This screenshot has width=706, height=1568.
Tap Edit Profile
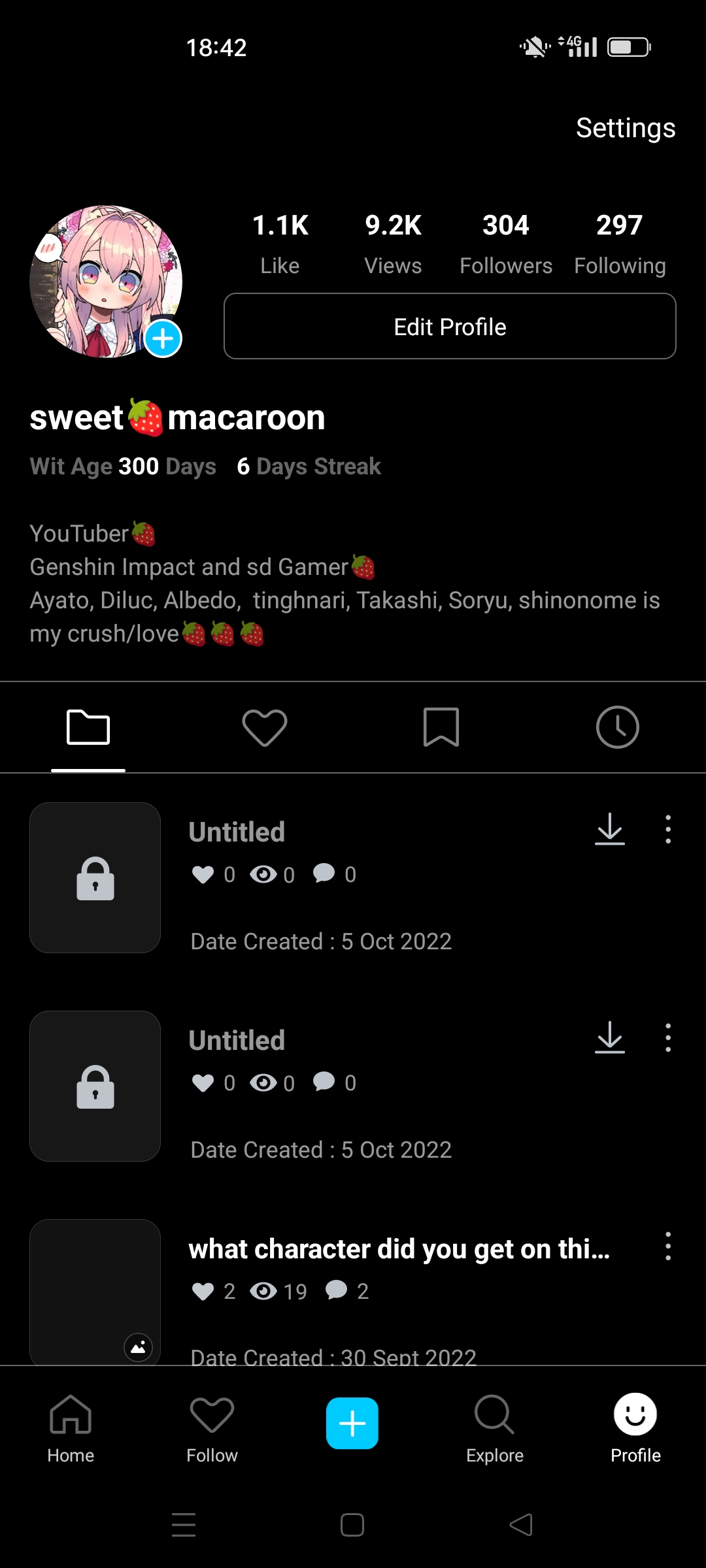click(448, 326)
